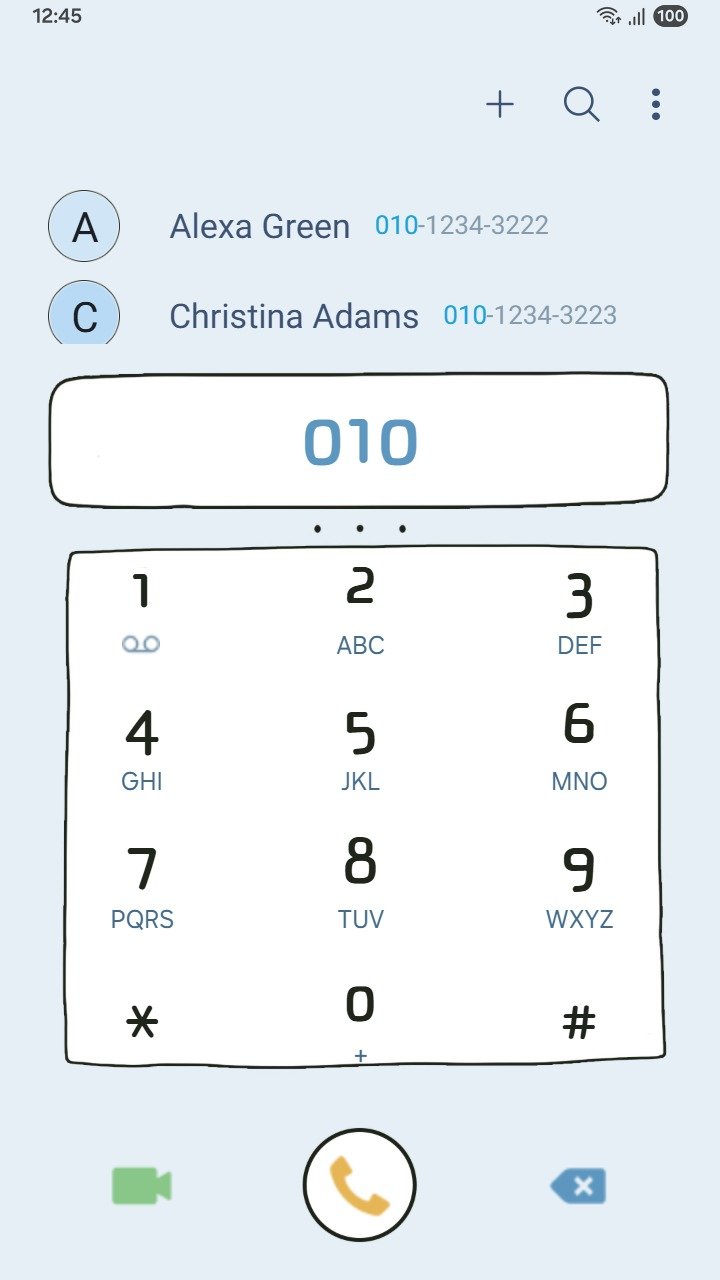This screenshot has width=720, height=1280.
Task: Dial digit 0 on the keypad
Action: tap(360, 1015)
